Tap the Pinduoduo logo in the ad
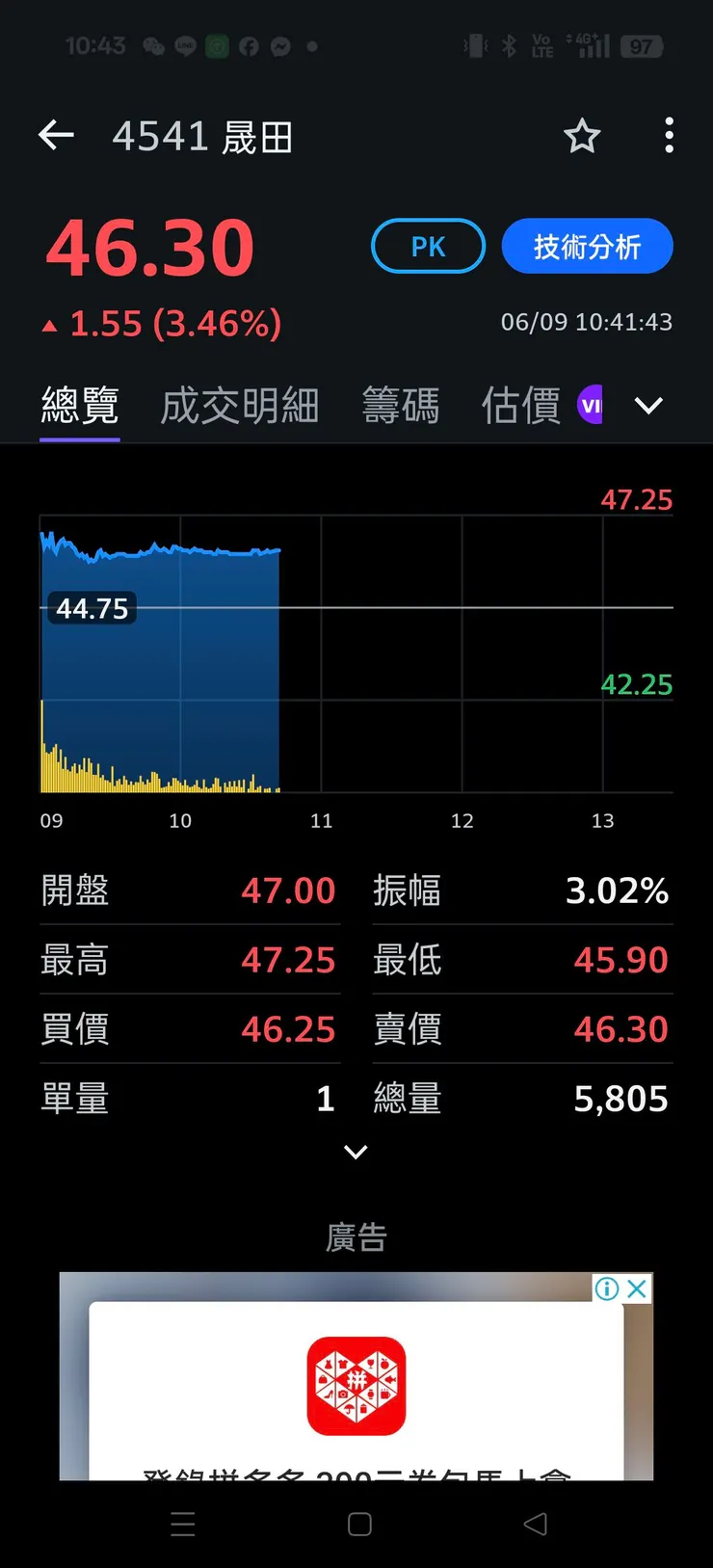The height and width of the screenshot is (1568, 713). point(356,1385)
